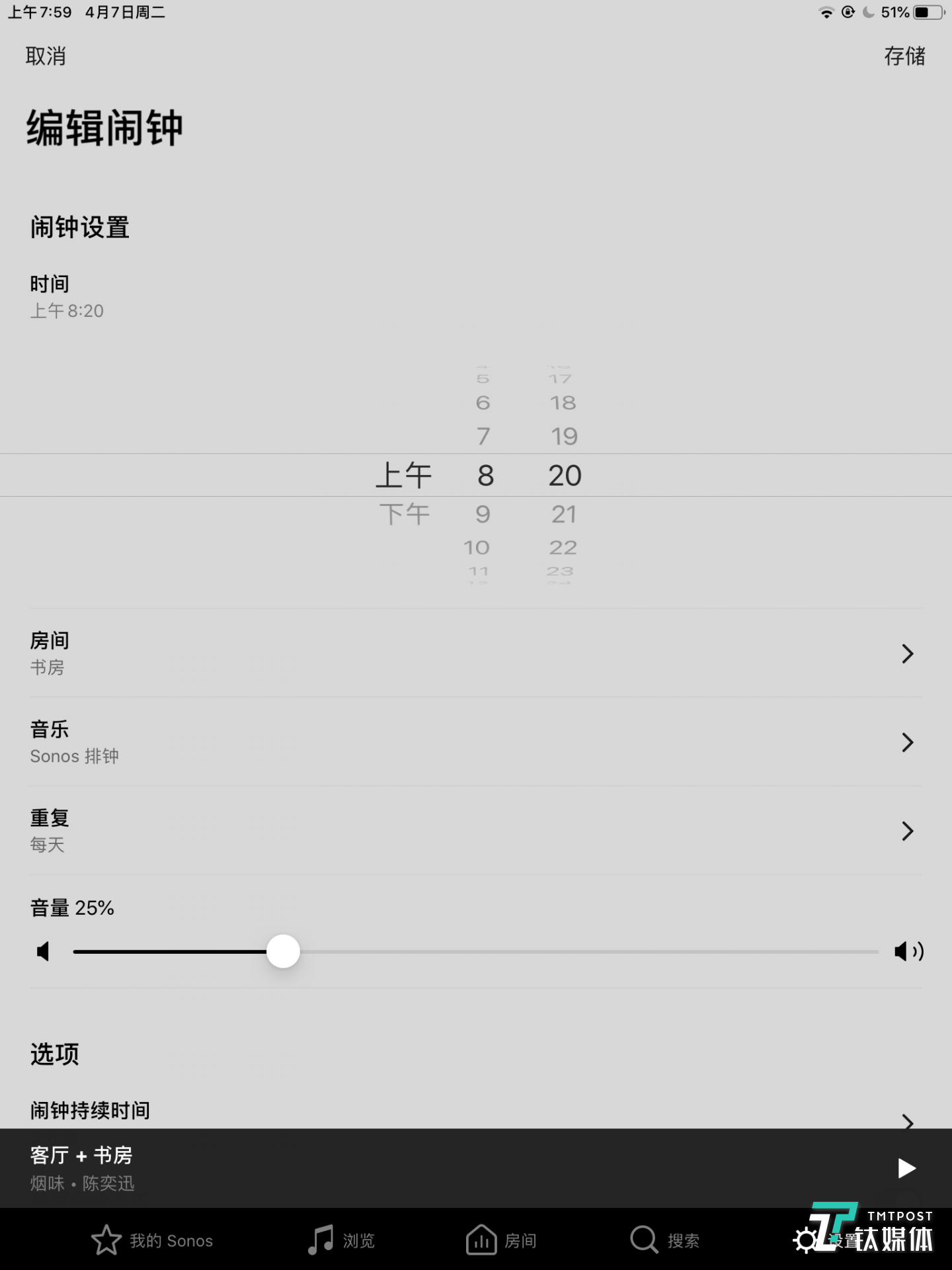Open the 音乐 alarm sound row
This screenshot has height=1270, width=952.
pyautogui.click(x=476, y=742)
